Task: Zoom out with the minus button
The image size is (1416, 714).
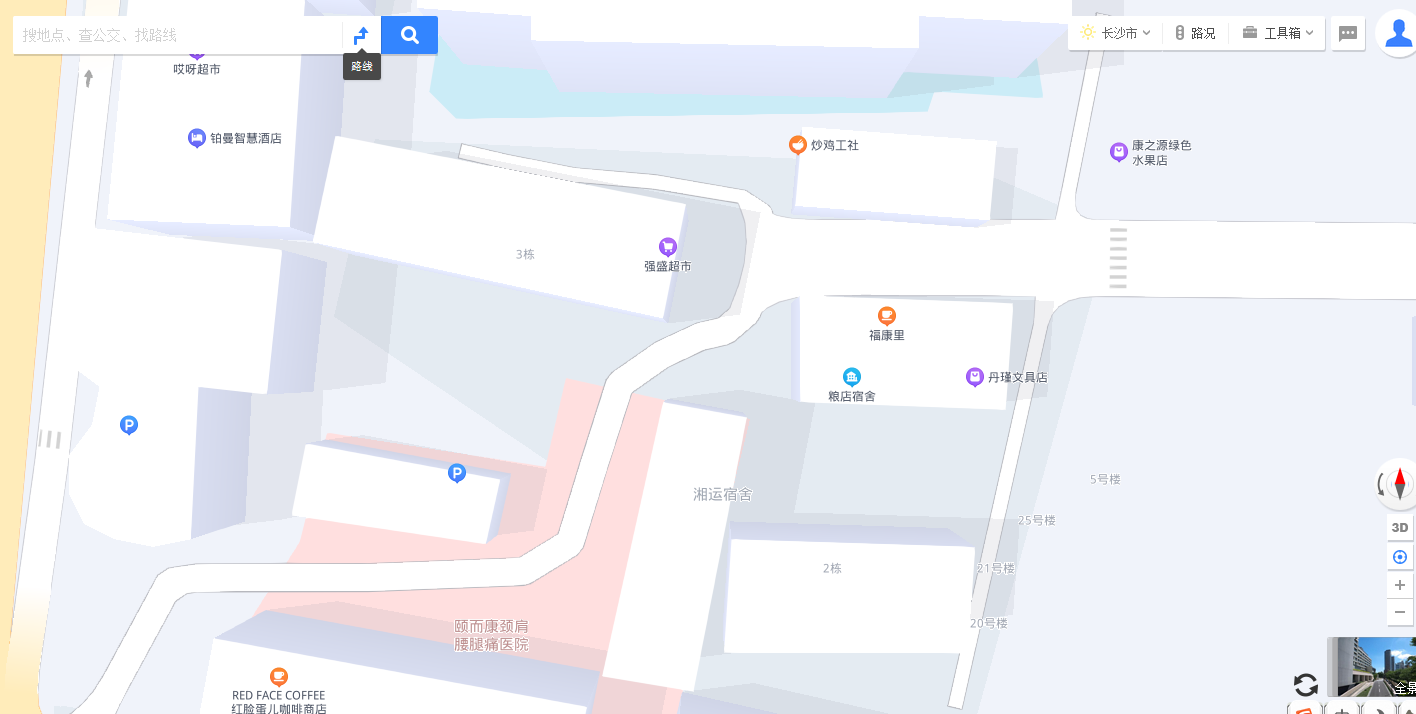Action: click(1399, 612)
